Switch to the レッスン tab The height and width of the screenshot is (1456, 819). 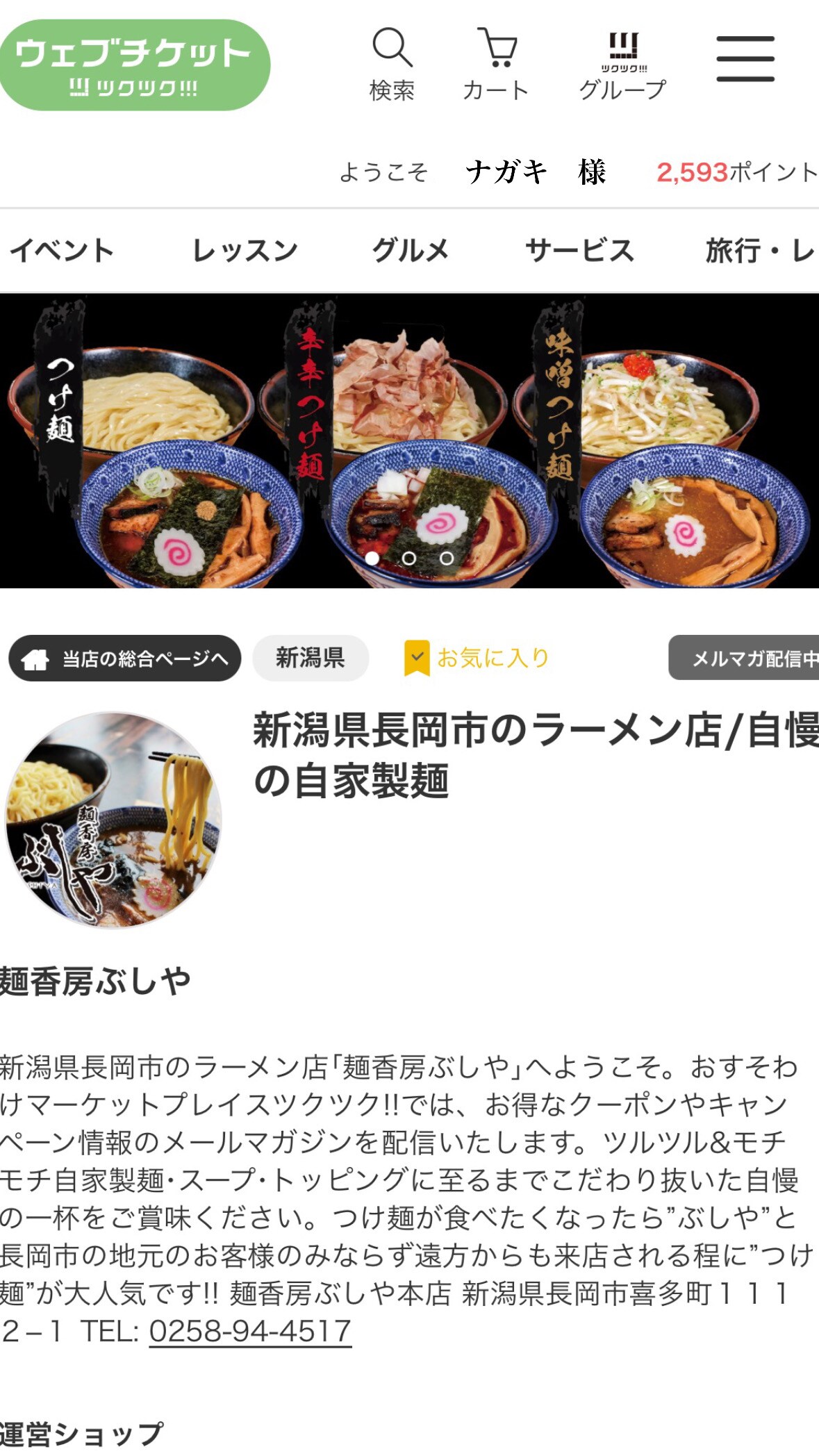[x=245, y=251]
